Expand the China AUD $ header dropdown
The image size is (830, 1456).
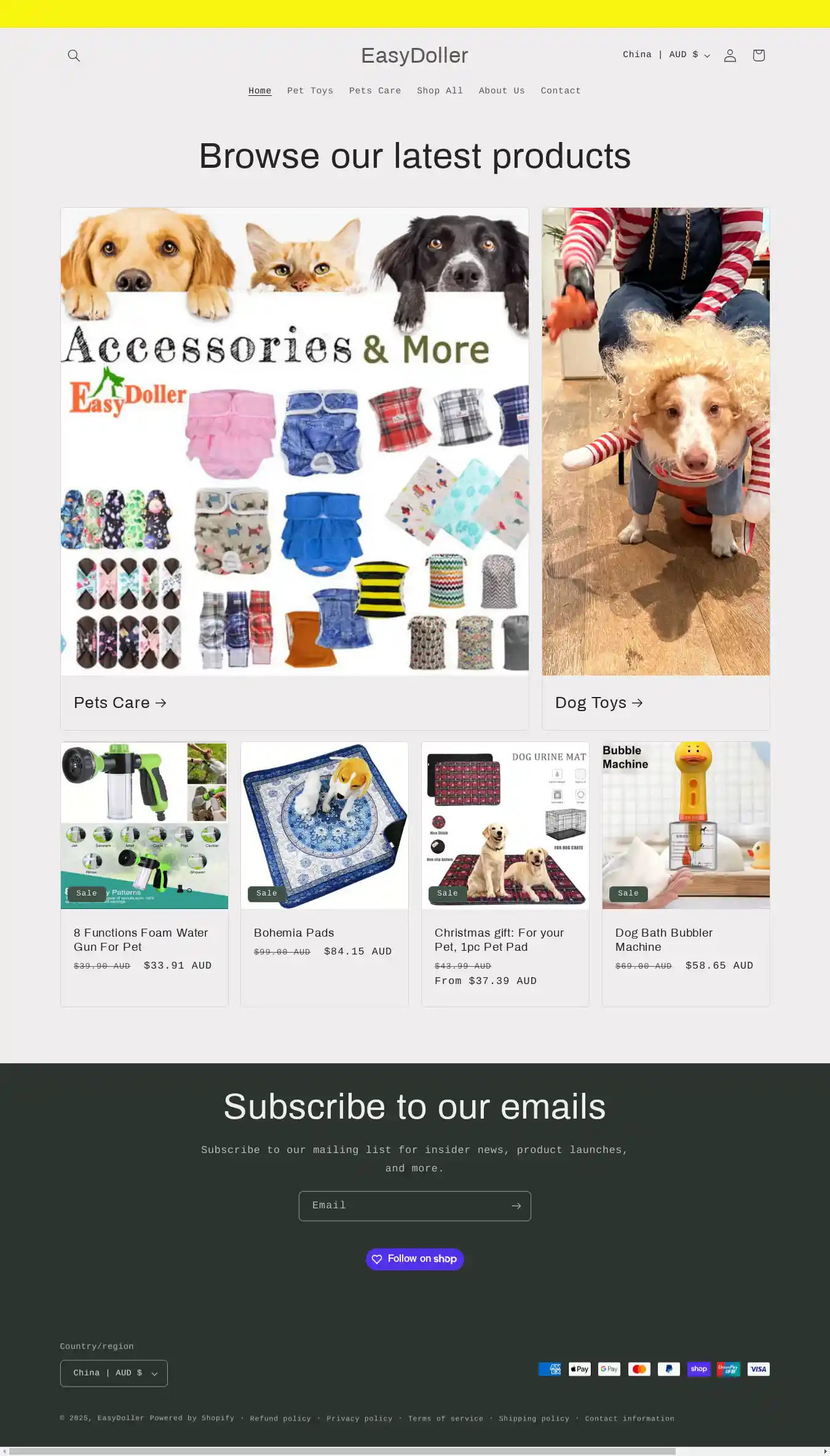(666, 55)
